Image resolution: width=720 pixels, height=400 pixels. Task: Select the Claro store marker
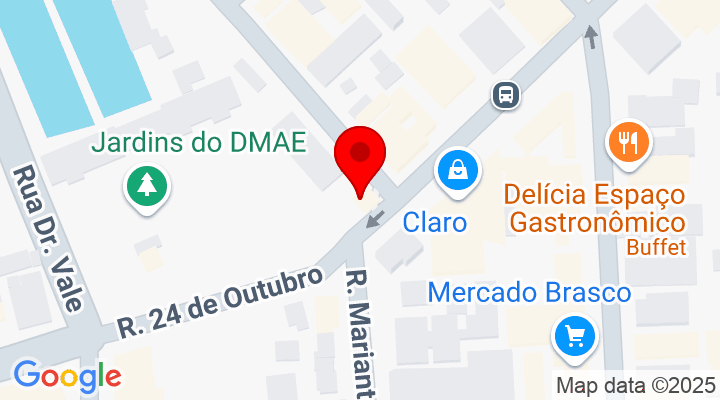(457, 171)
